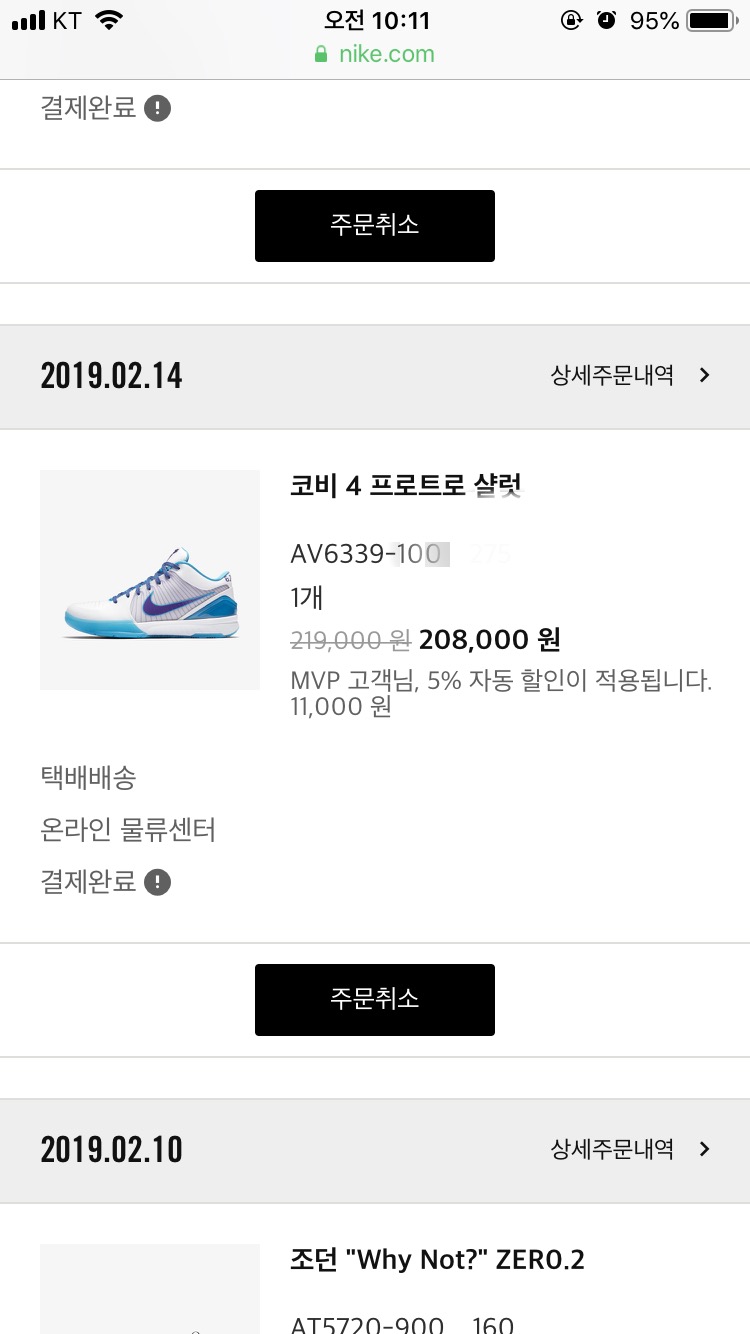Tap the 코비 4 프로트로 샬럿 product title
Viewport: 750px width, 1334px height.
(406, 487)
